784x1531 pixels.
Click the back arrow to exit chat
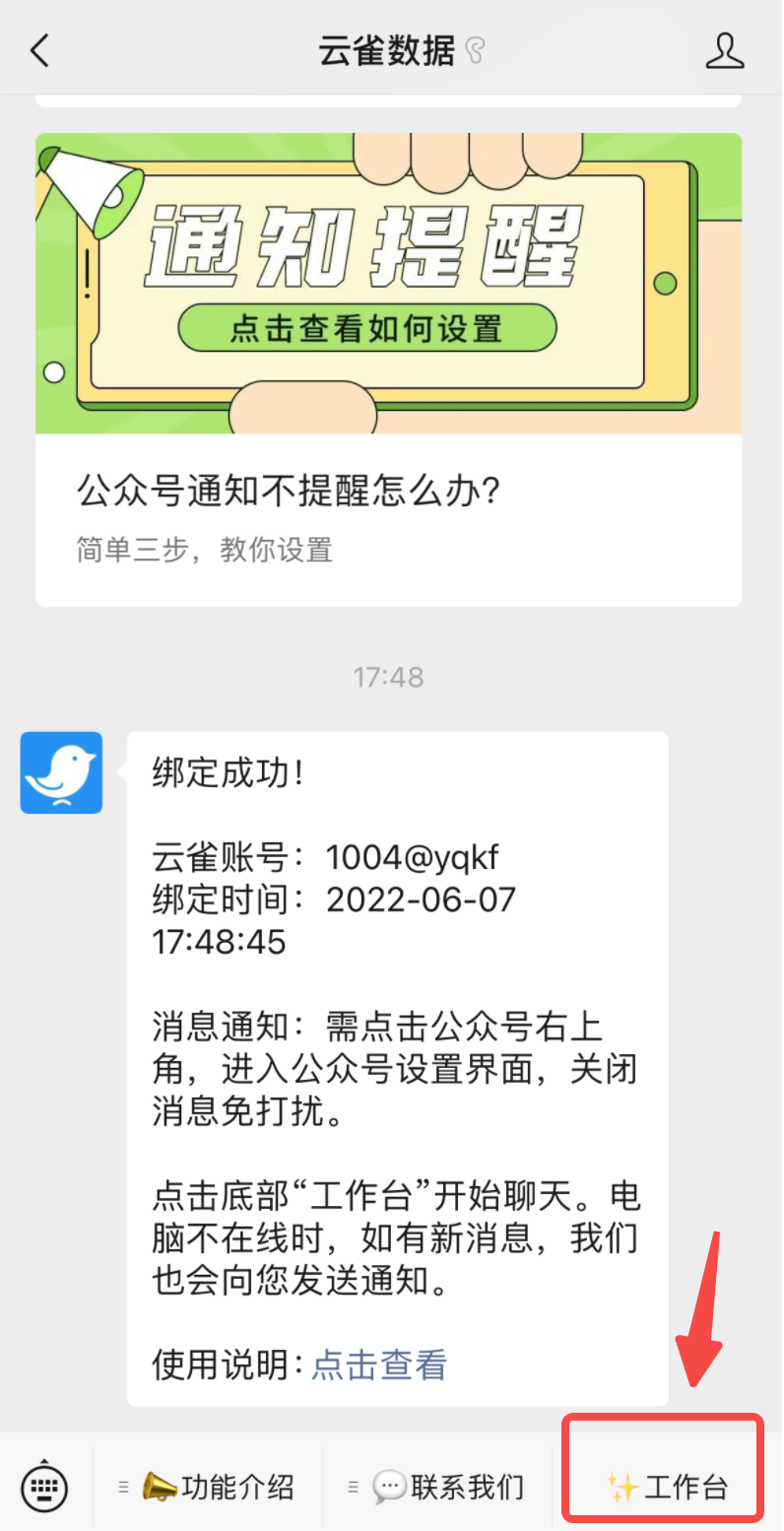pyautogui.click(x=39, y=51)
